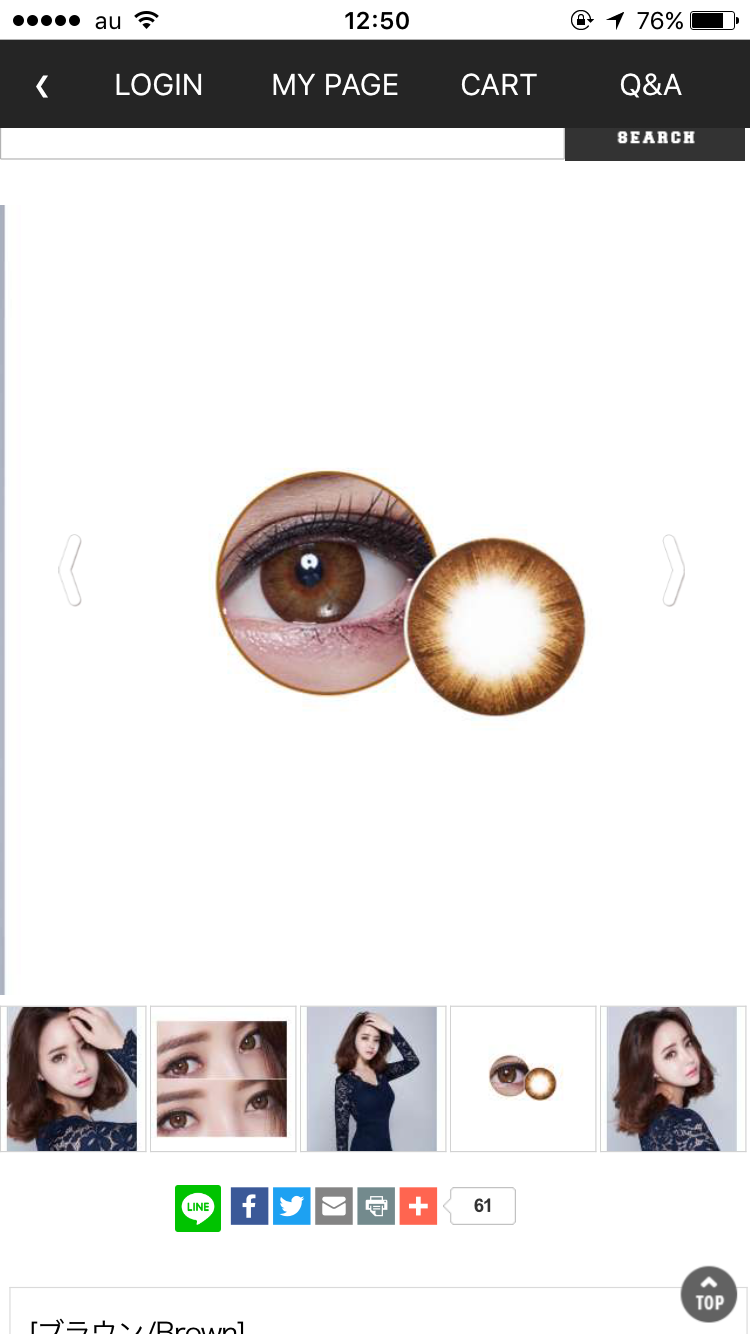750x1334 pixels.
Task: Share this product on Facebook
Action: coord(249,1206)
